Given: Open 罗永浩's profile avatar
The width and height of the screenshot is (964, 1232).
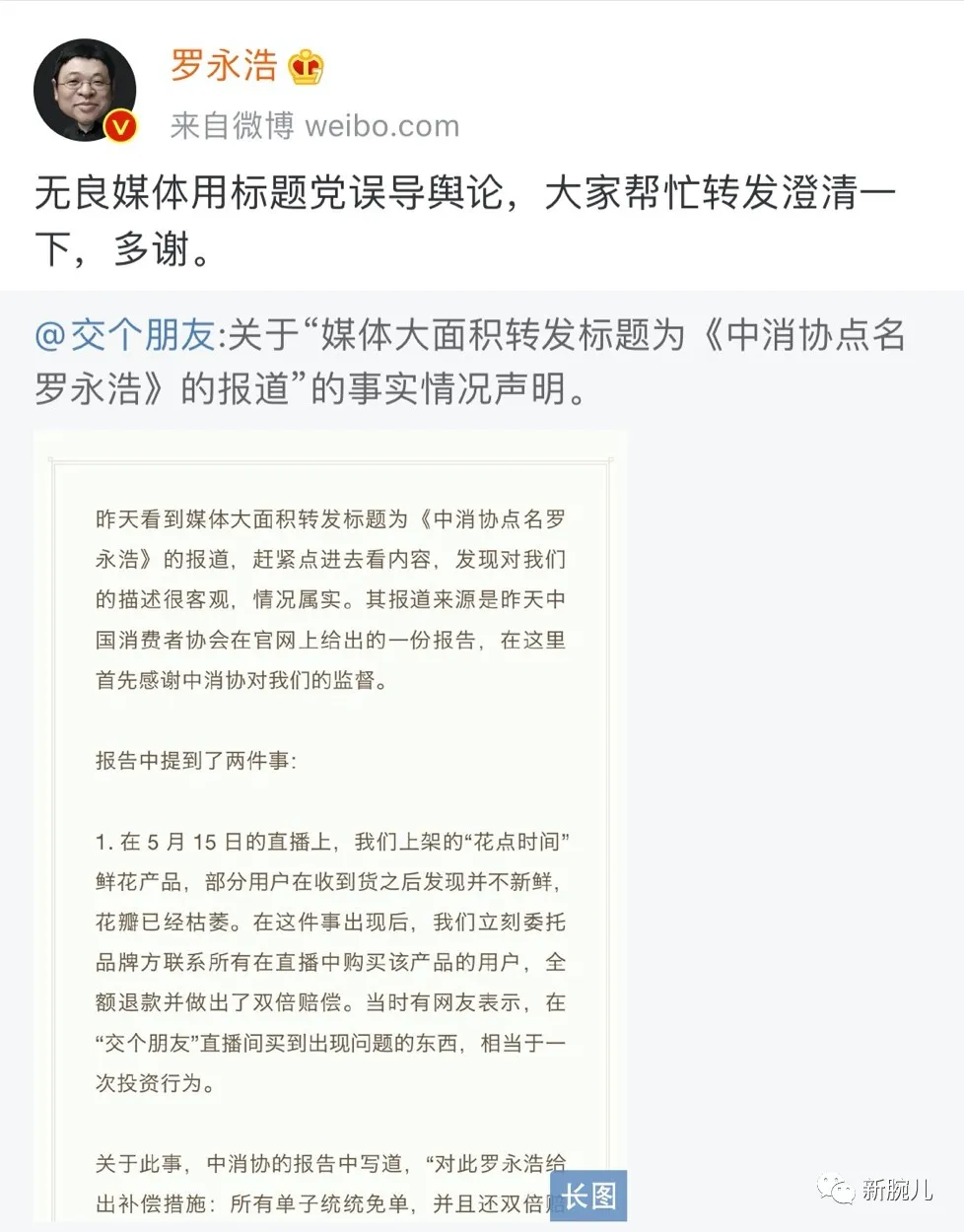Looking at the screenshot, I should 84,91.
